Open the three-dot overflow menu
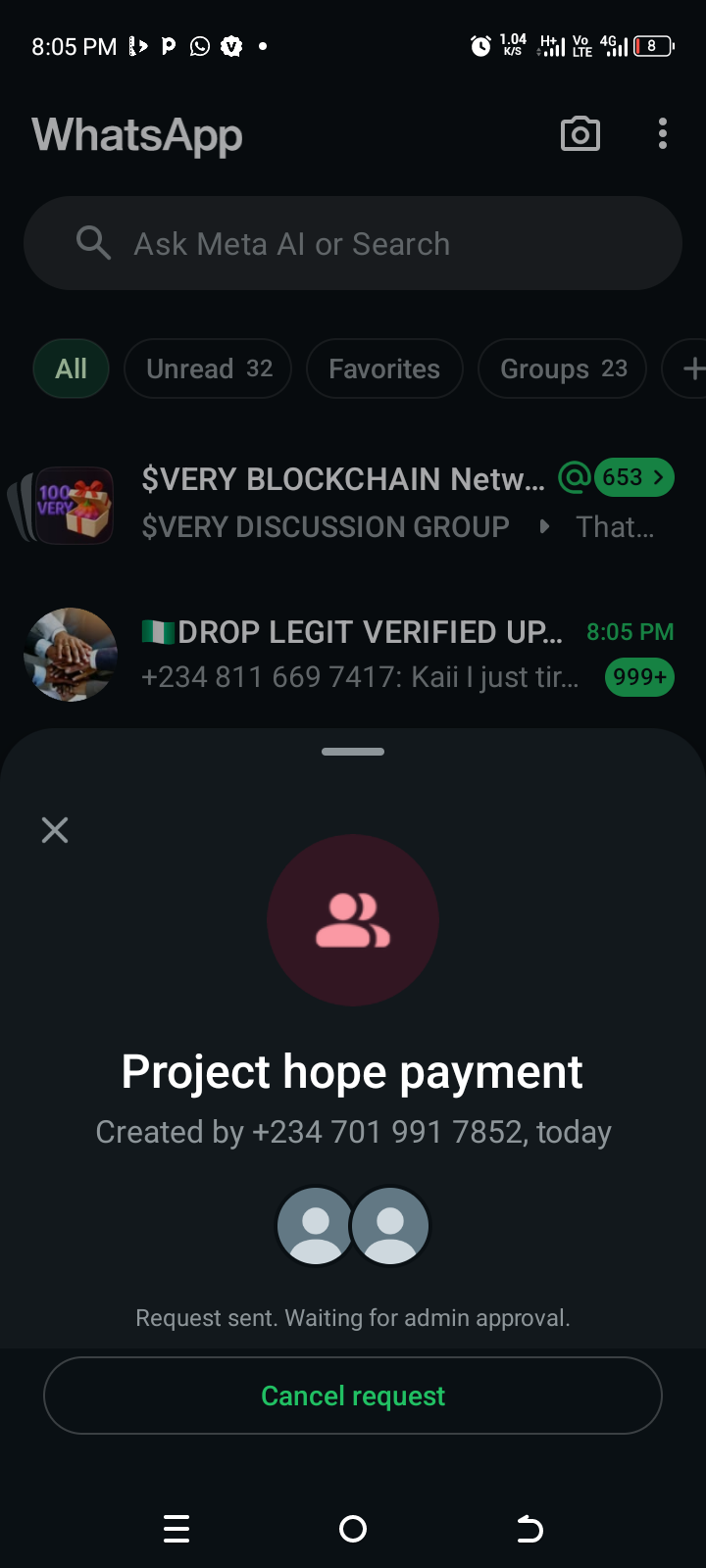This screenshot has height=1568, width=706. (x=663, y=134)
